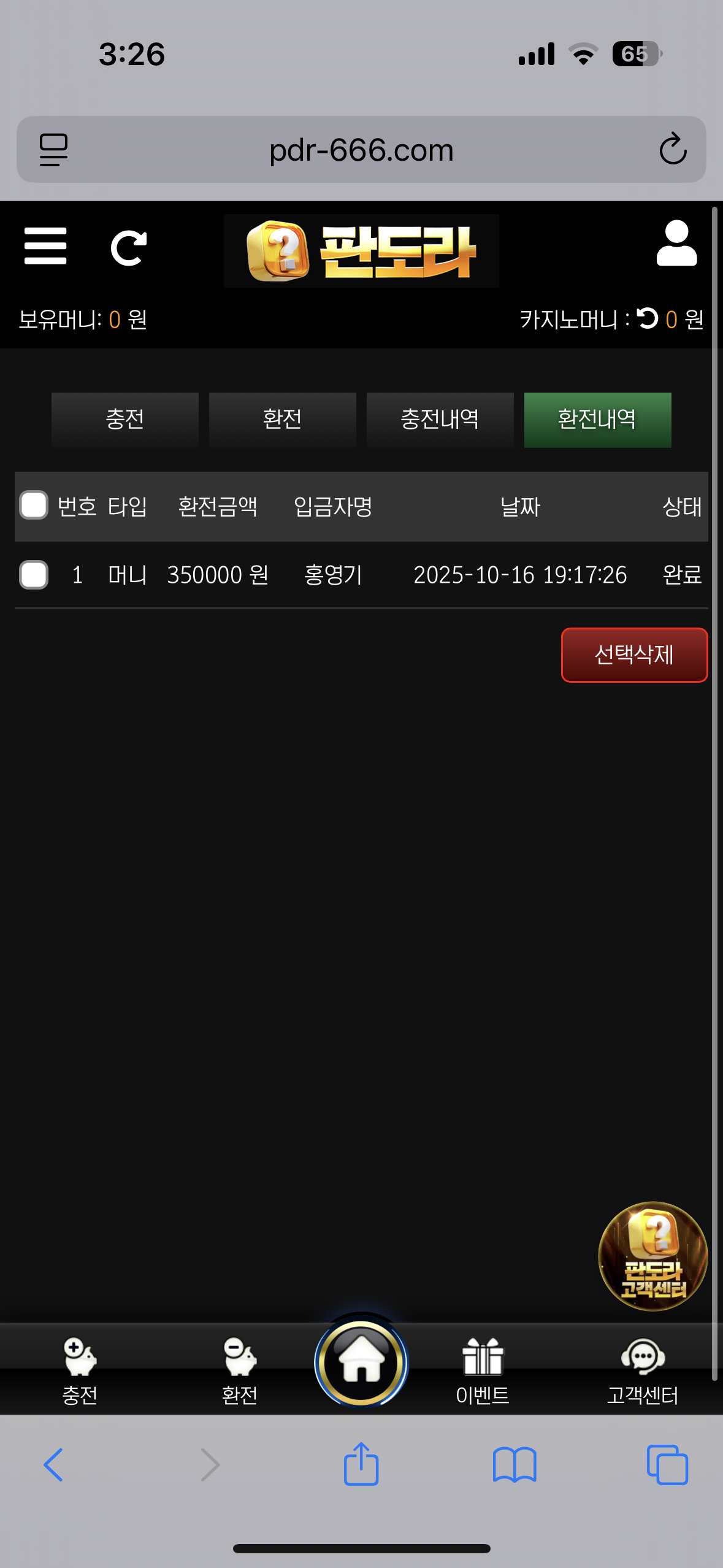
Task: Select the 환전내역 tab
Action: point(597,420)
